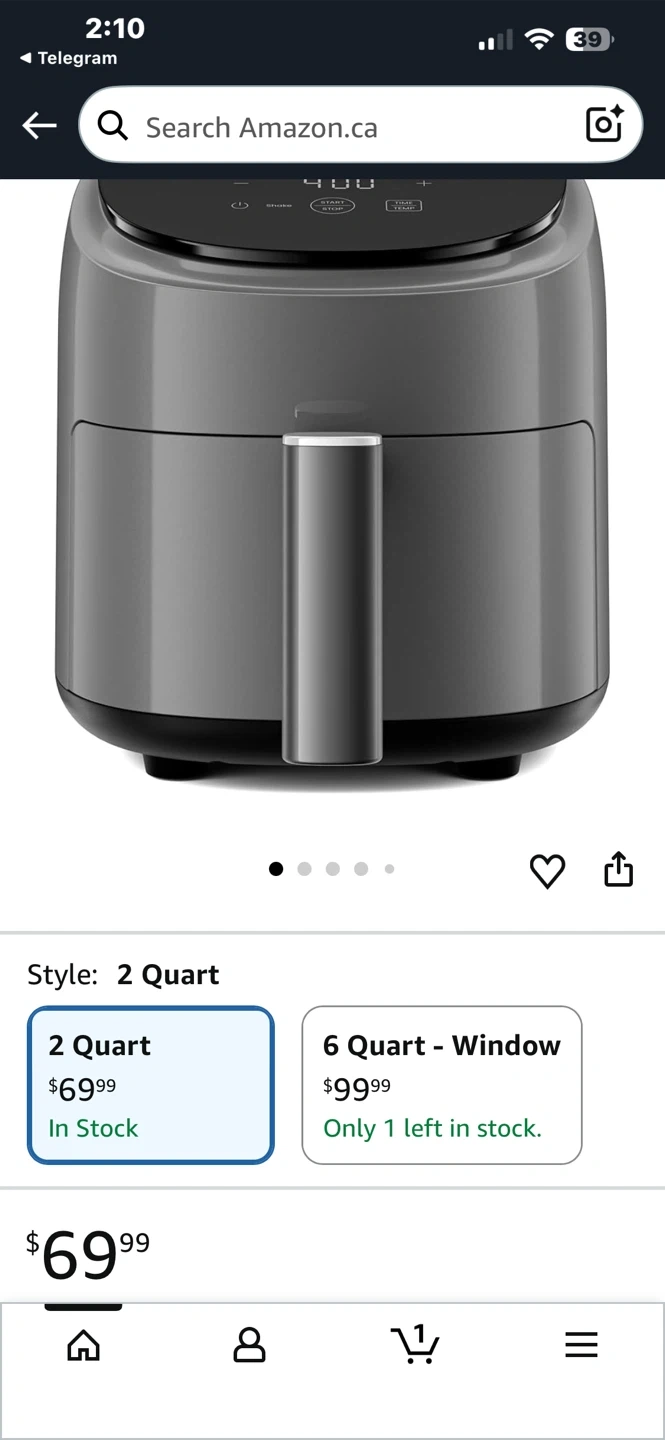The image size is (665, 1440).
Task: Share this product
Action: click(x=619, y=869)
